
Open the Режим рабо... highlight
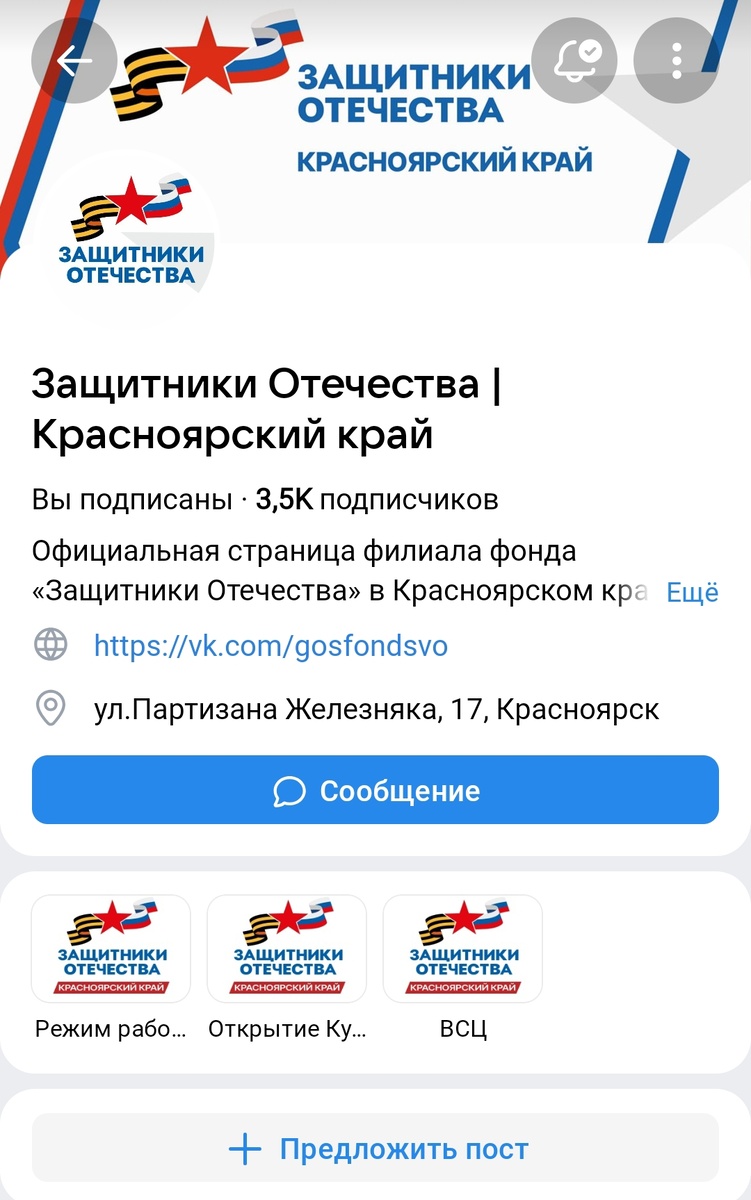(x=110, y=948)
